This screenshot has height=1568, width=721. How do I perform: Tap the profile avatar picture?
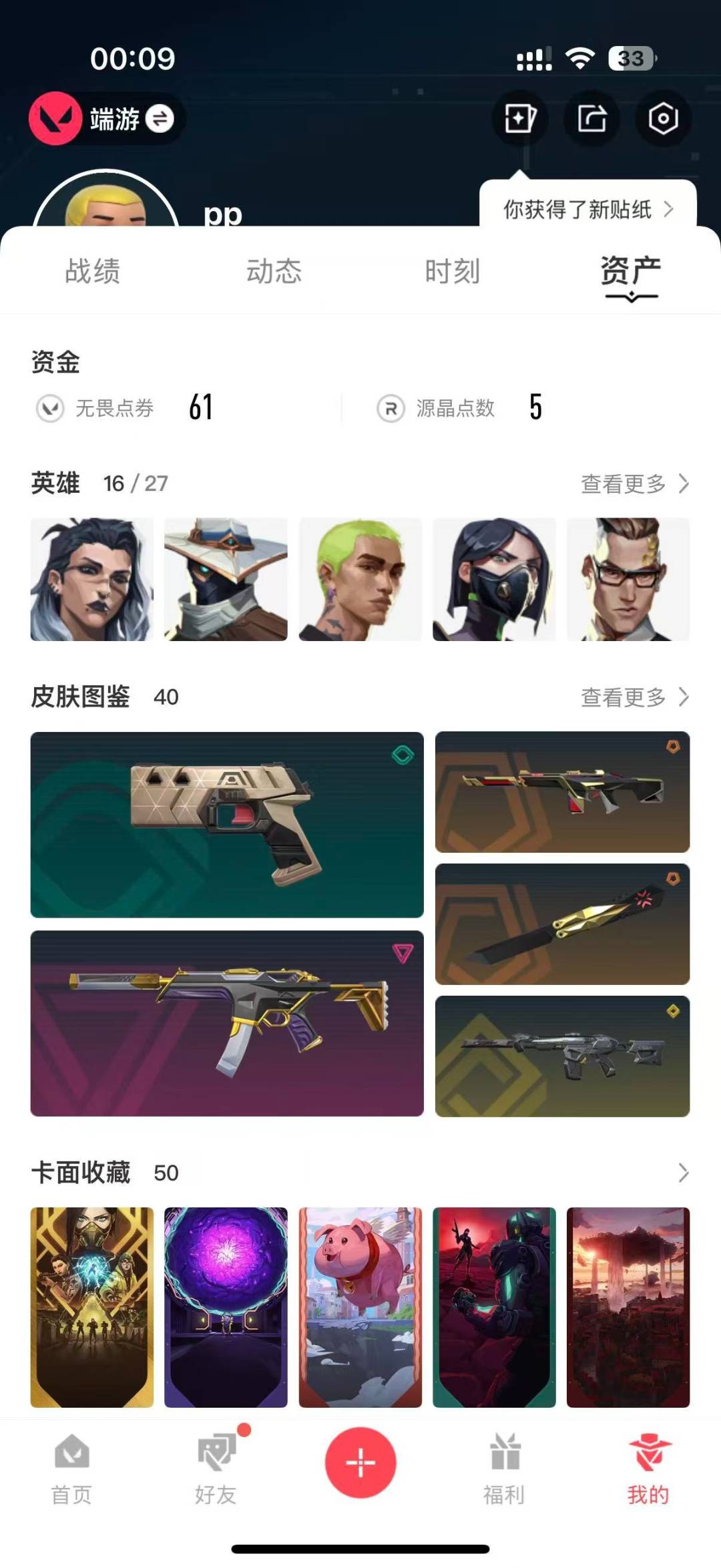coord(105,199)
